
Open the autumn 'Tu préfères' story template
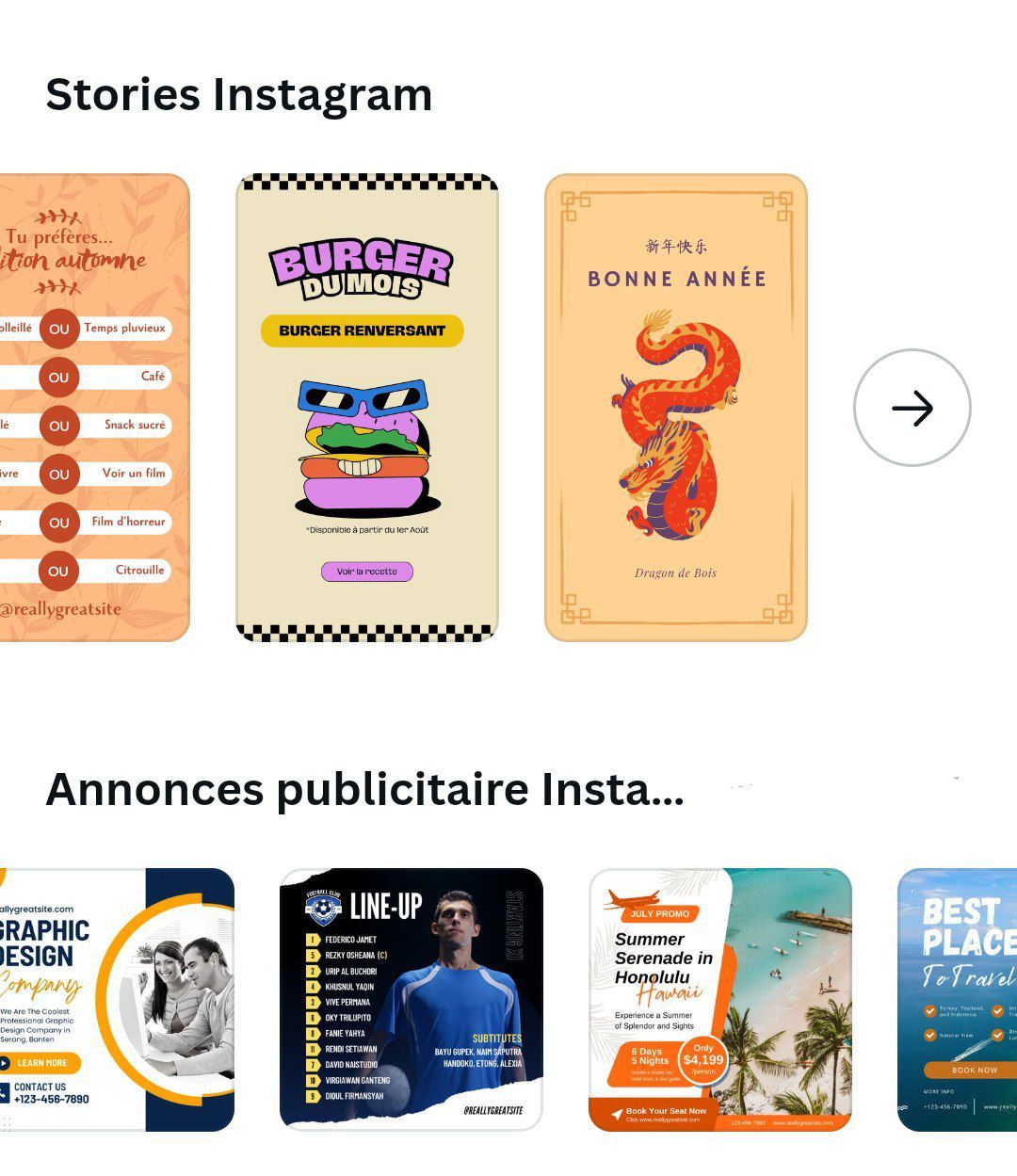tap(94, 408)
